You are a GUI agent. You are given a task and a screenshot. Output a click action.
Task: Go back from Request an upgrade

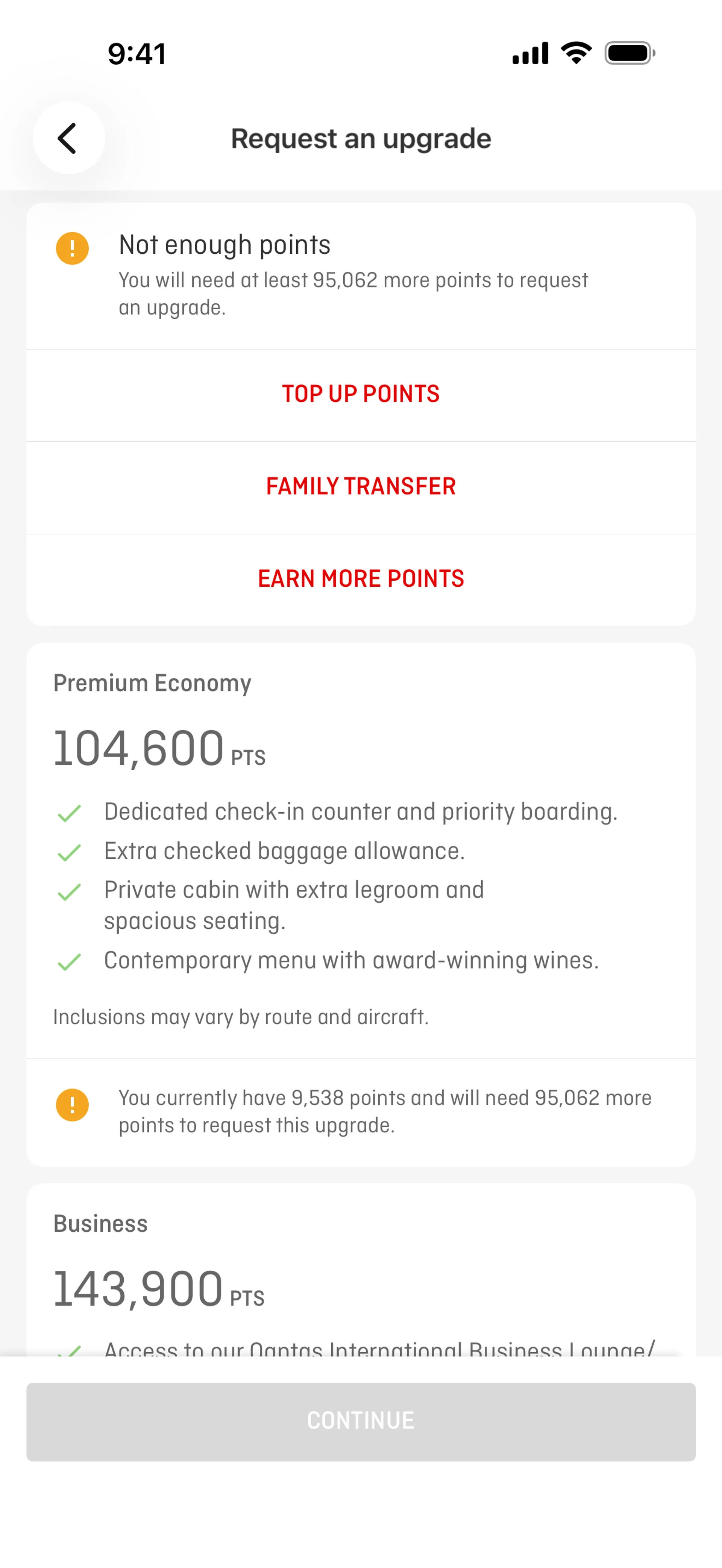pos(68,138)
